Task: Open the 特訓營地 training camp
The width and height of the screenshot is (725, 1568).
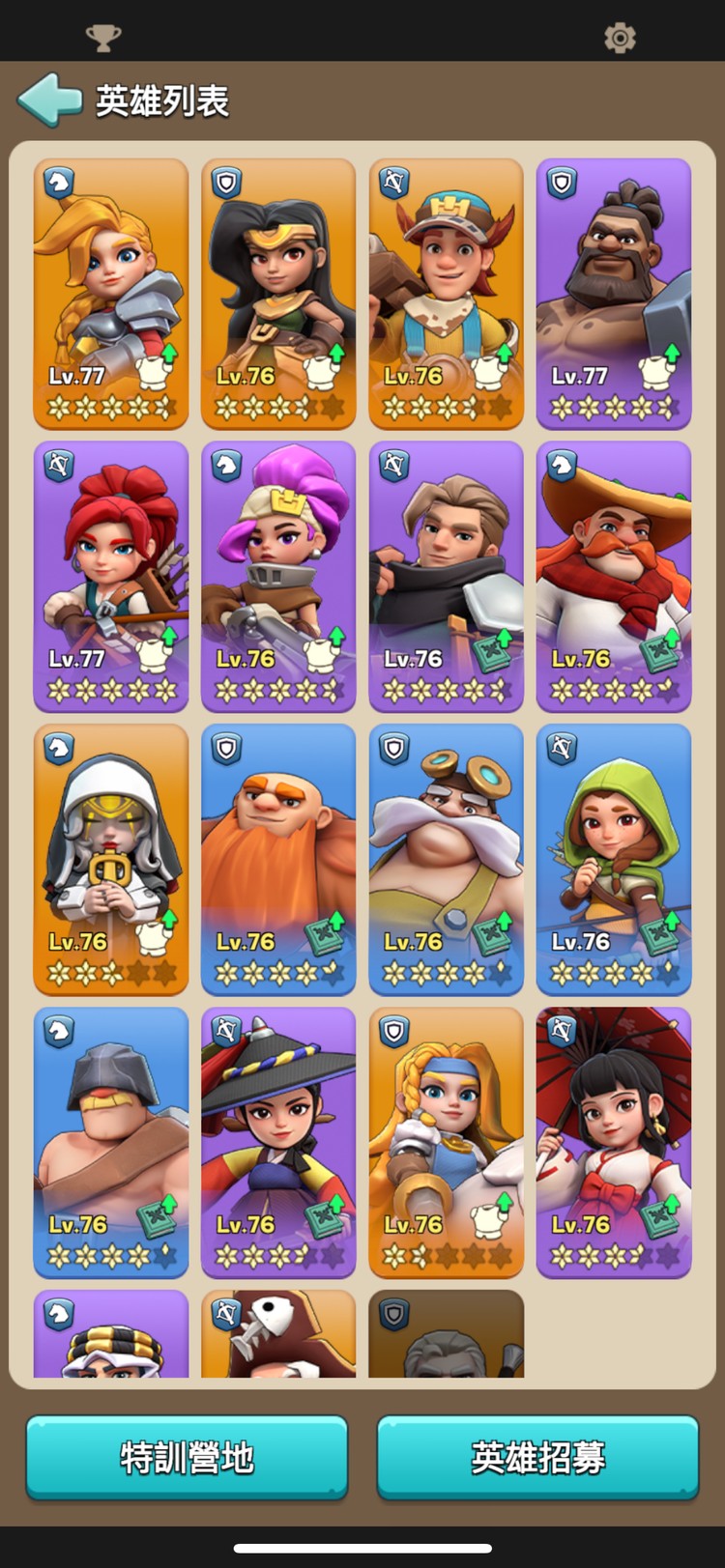Action: coord(187,1457)
